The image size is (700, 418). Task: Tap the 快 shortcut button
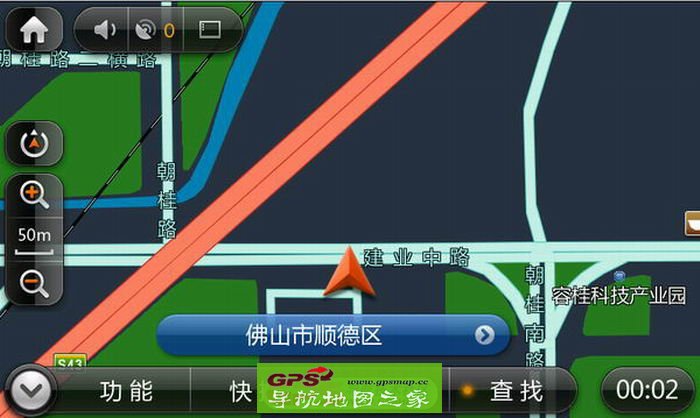tap(238, 390)
